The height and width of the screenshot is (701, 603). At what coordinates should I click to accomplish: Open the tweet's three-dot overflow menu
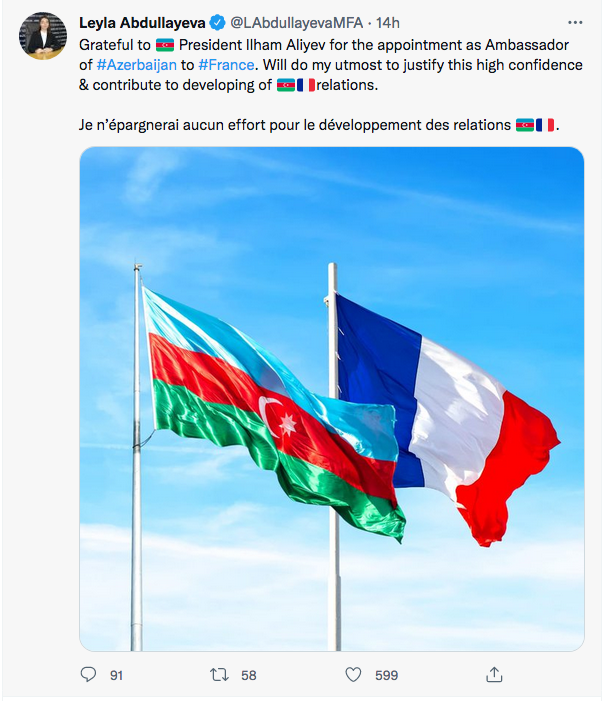pos(575,21)
